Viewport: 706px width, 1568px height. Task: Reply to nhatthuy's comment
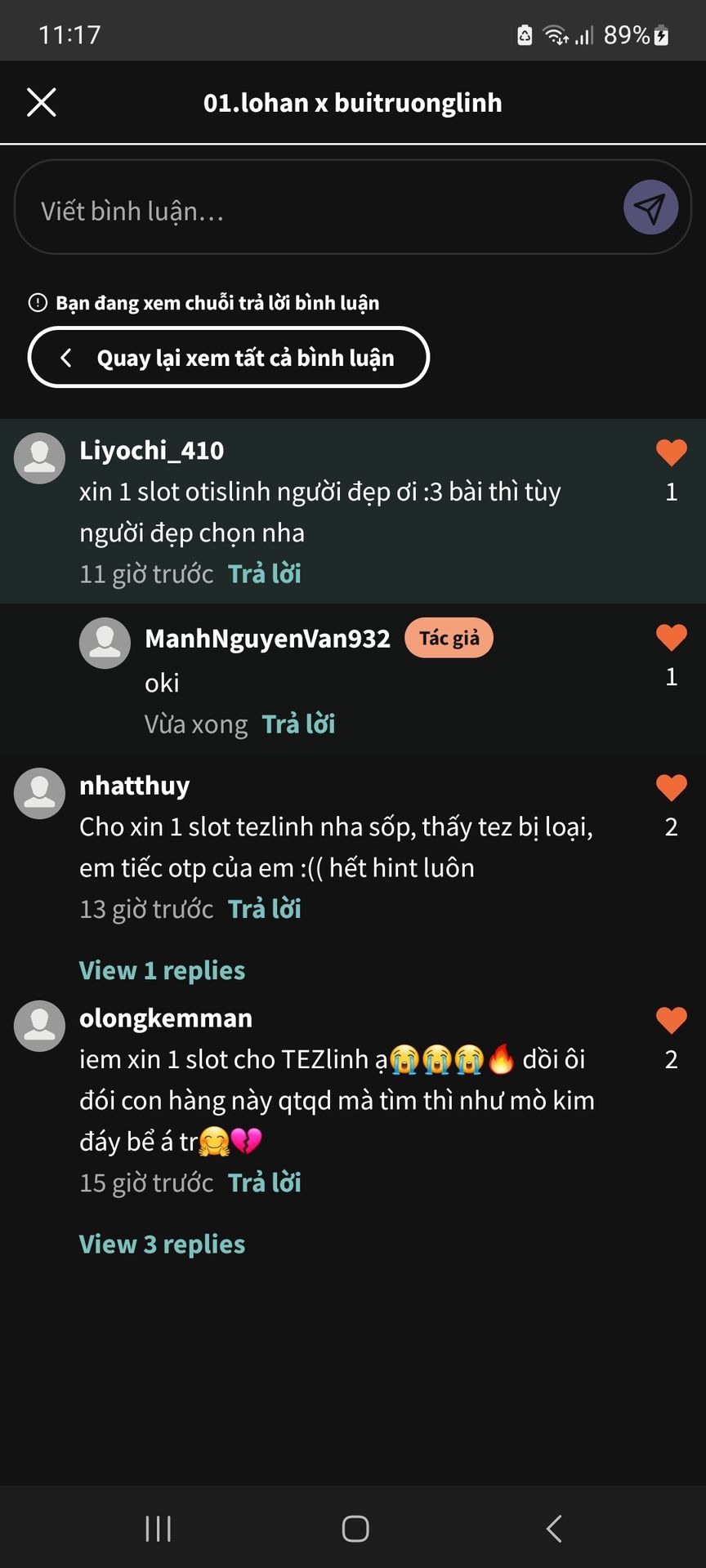coord(265,909)
